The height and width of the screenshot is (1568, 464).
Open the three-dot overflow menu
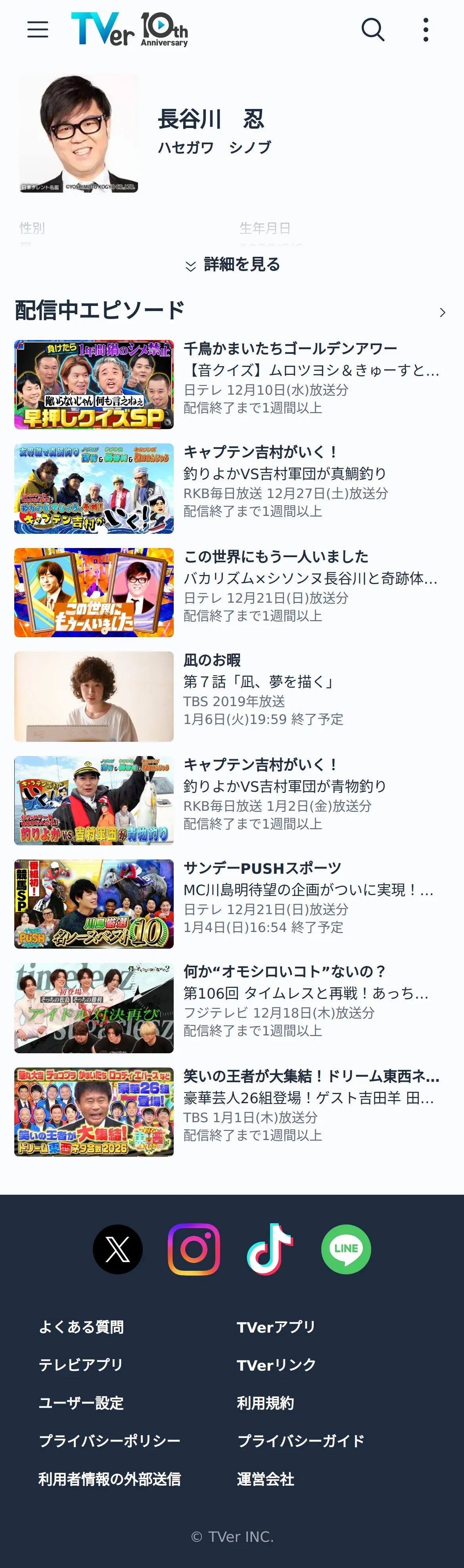coord(426,29)
